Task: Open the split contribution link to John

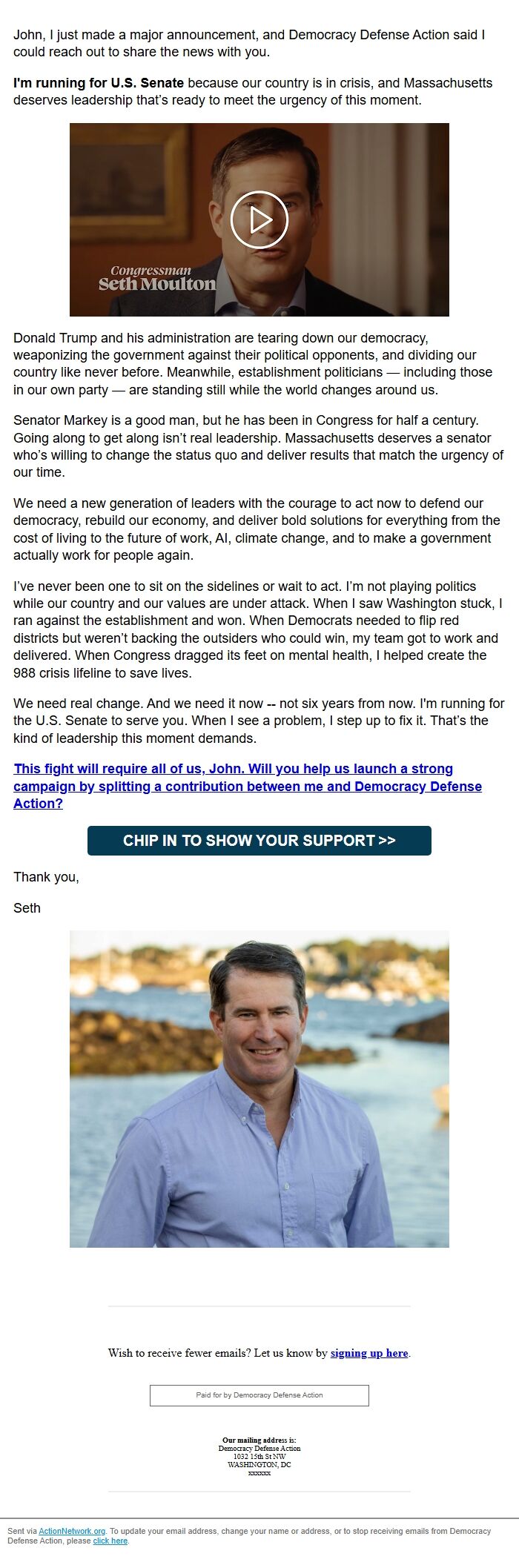Action: click(248, 786)
